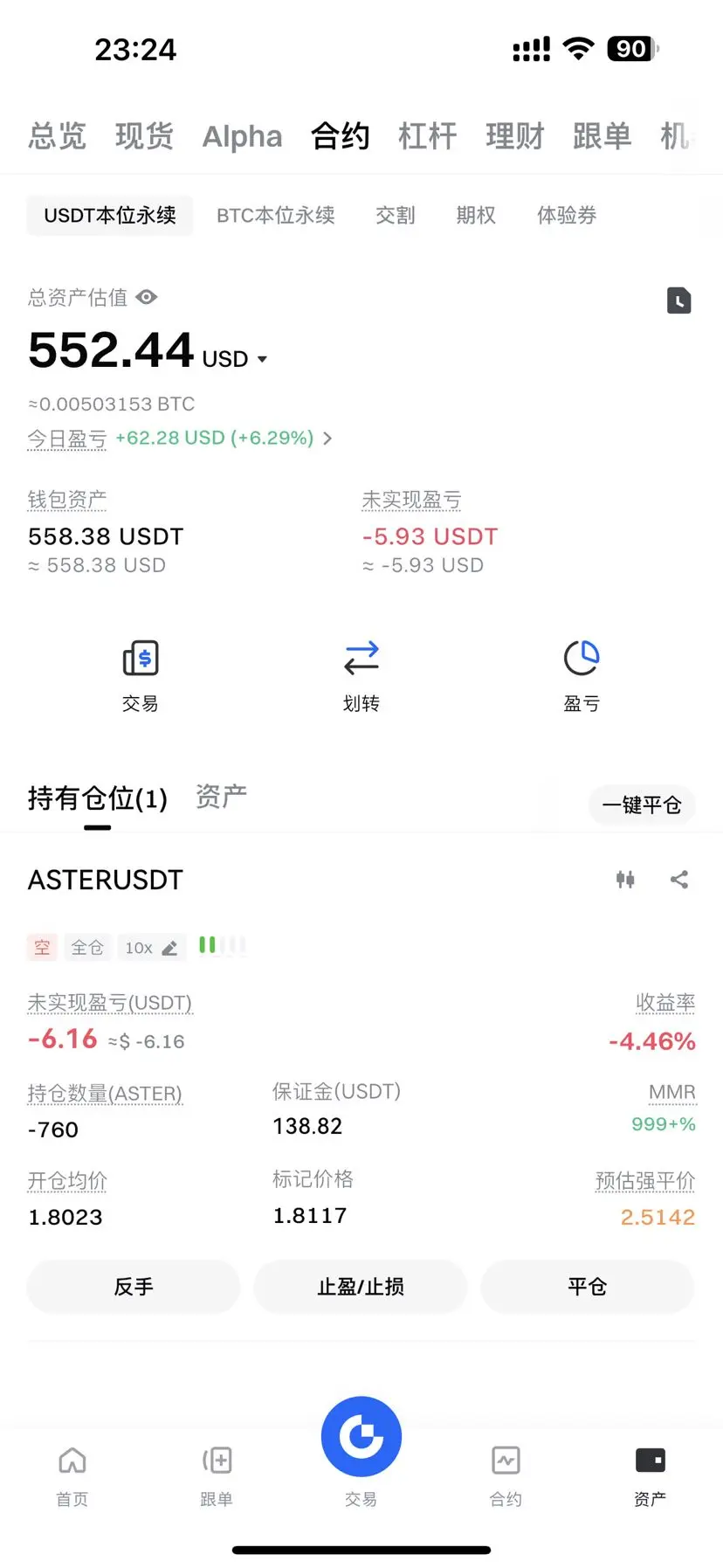The width and height of the screenshot is (723, 1568).
Task: Switch to the 现货 tab
Action: pyautogui.click(x=144, y=136)
